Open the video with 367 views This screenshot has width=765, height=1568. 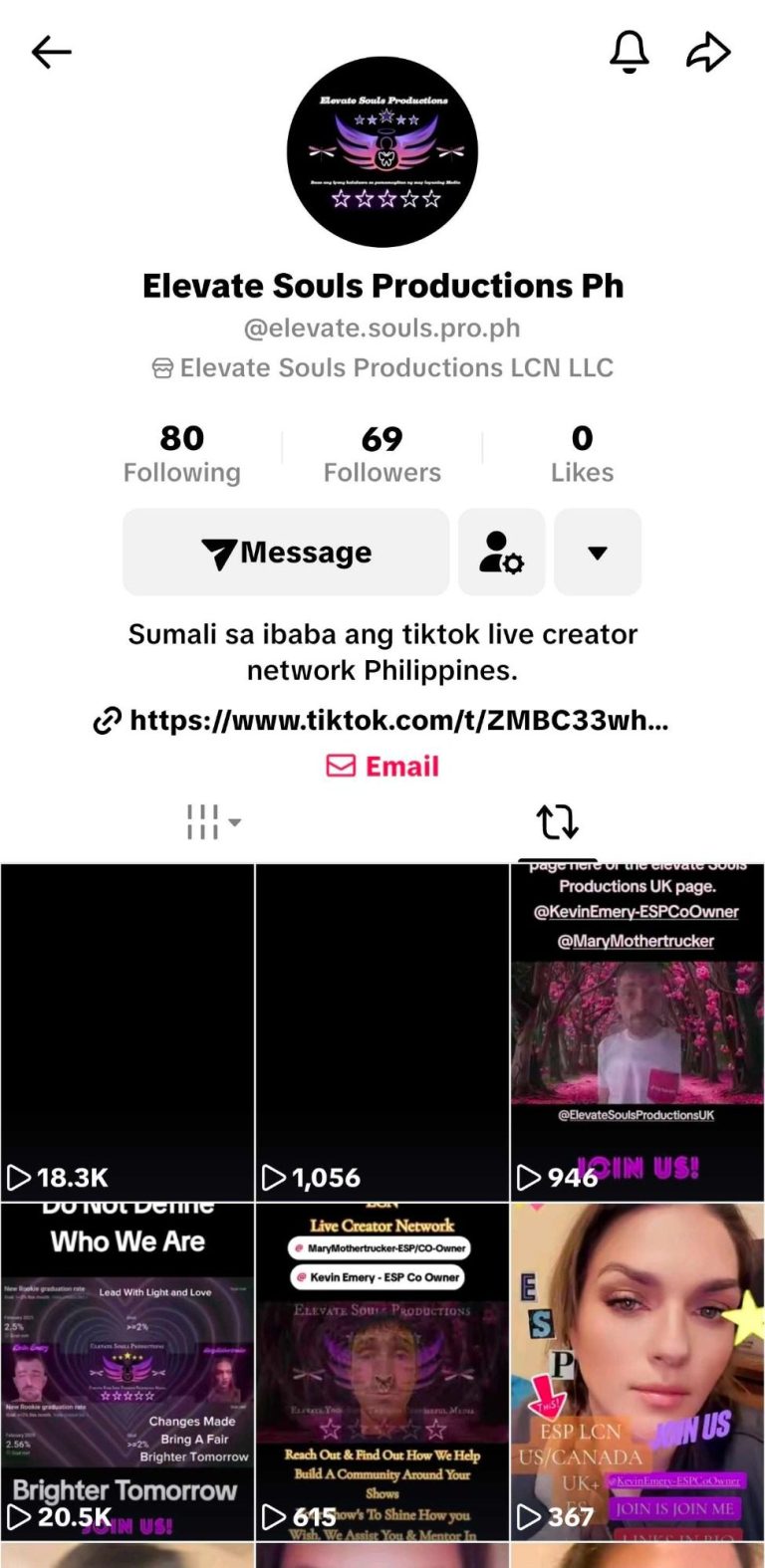coord(637,1371)
